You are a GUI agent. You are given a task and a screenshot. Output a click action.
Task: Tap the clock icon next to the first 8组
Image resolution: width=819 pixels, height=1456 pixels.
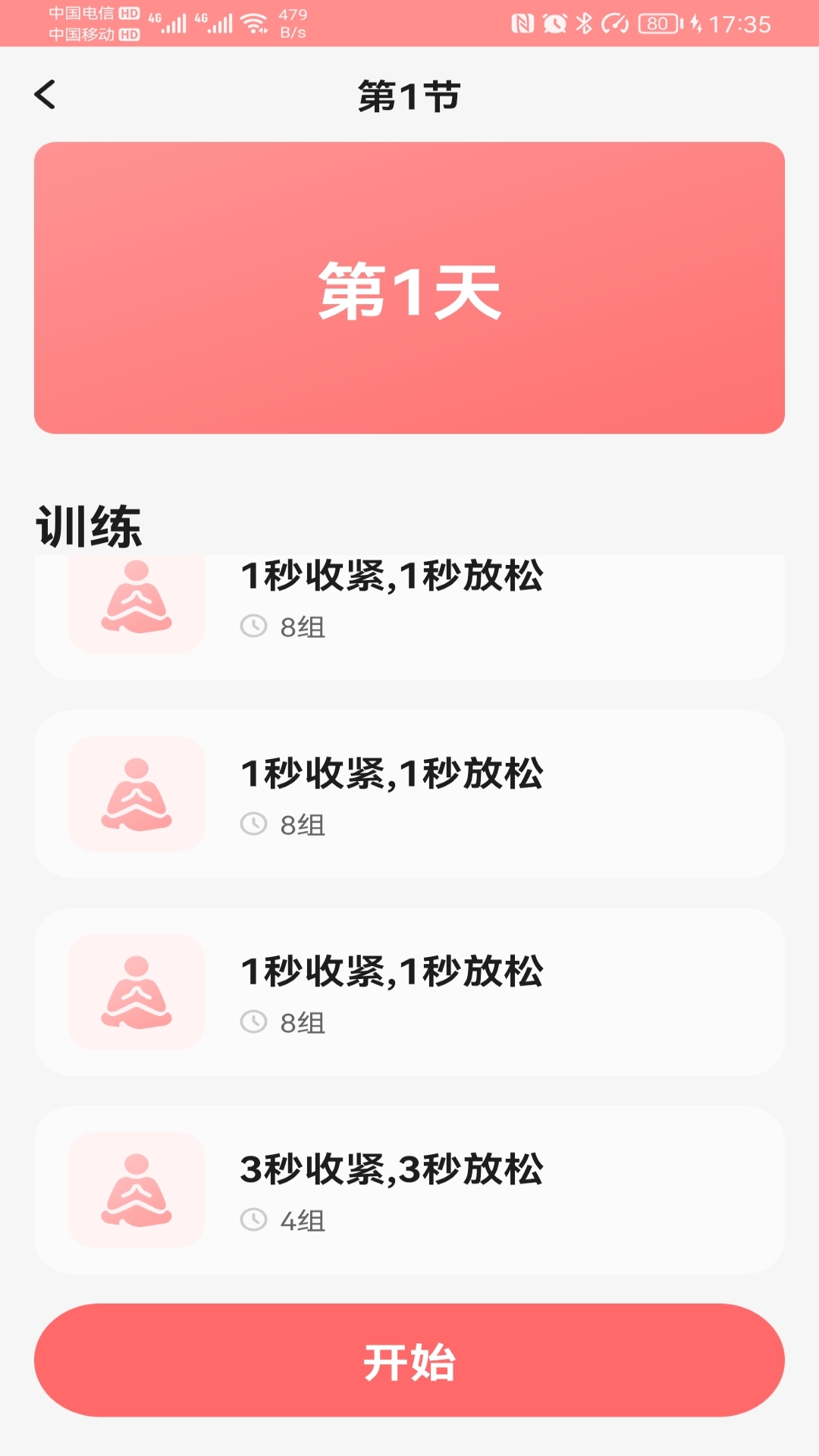click(x=253, y=626)
